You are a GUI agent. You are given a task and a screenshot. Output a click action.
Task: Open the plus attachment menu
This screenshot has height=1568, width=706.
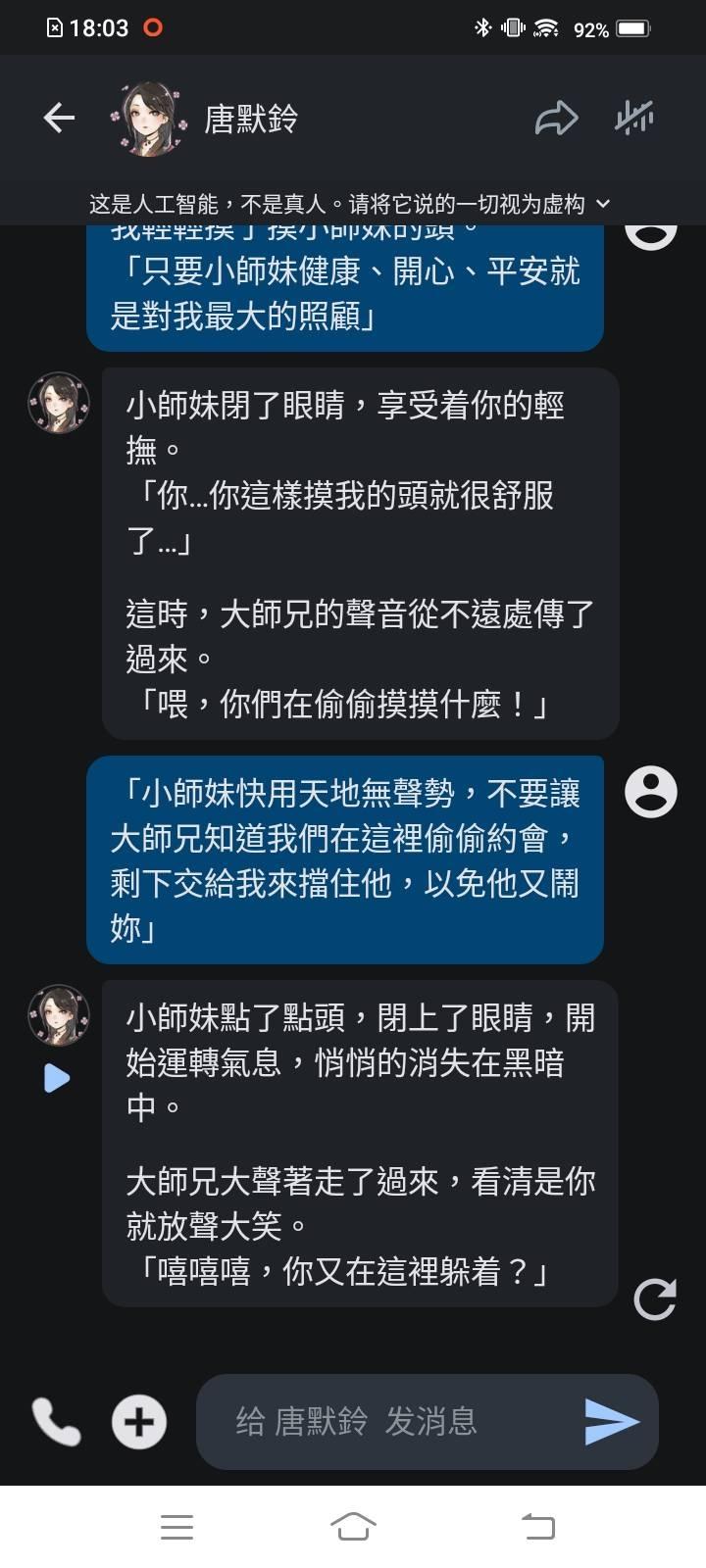pyautogui.click(x=138, y=1421)
